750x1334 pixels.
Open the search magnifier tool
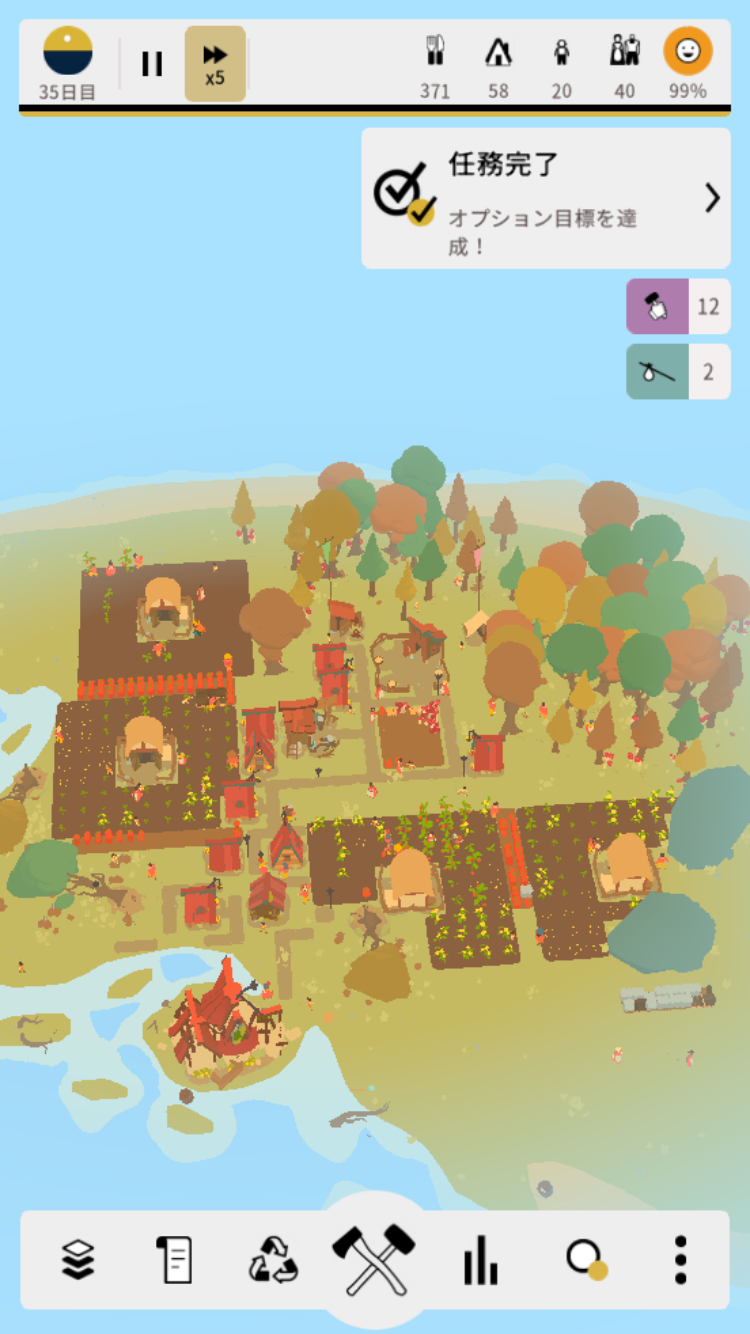pos(585,1259)
